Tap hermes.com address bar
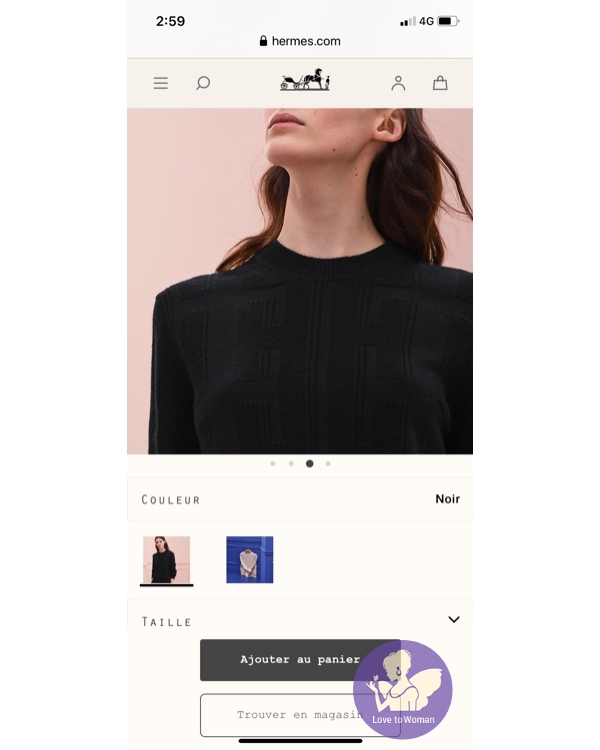600x750 pixels. tap(300, 41)
